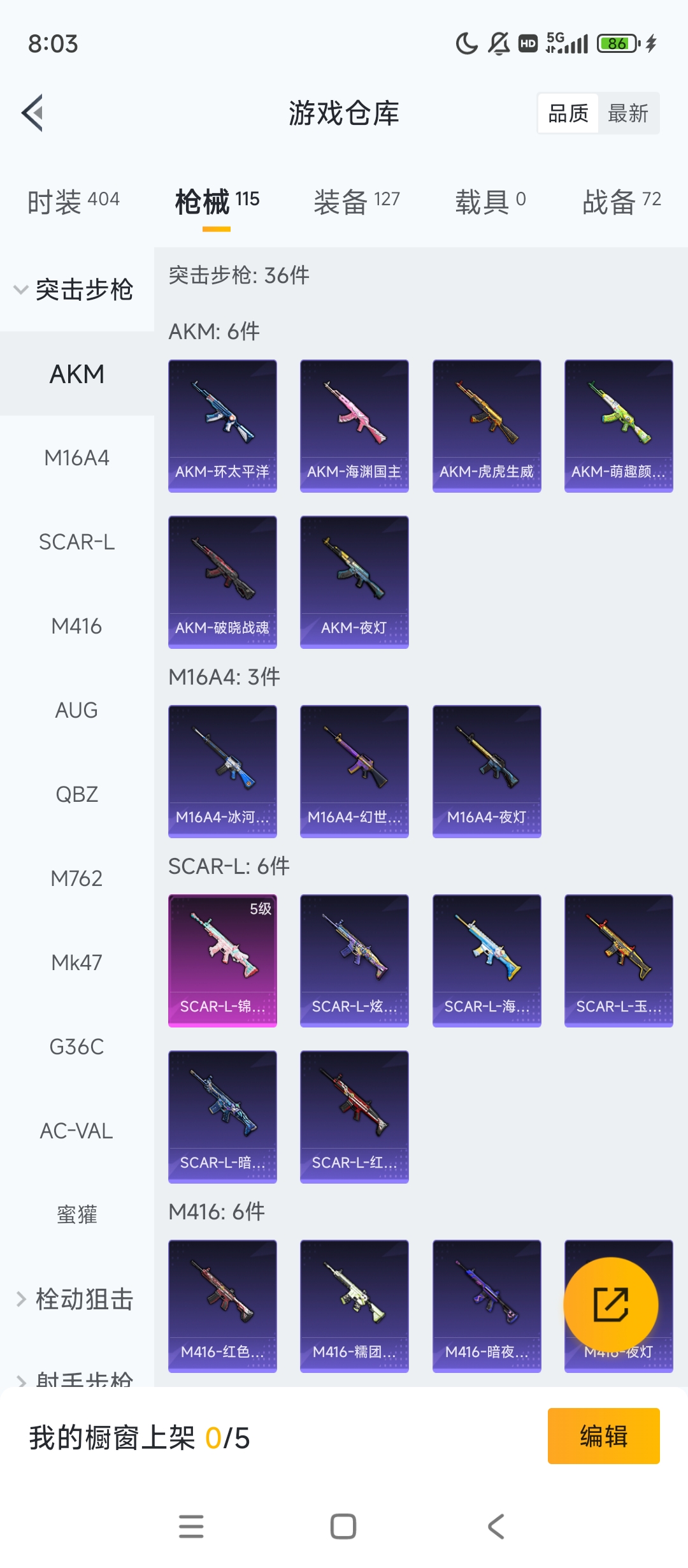Tap the 编辑 button for showcase
Image resolution: width=688 pixels, height=1568 pixels.
click(x=603, y=1436)
